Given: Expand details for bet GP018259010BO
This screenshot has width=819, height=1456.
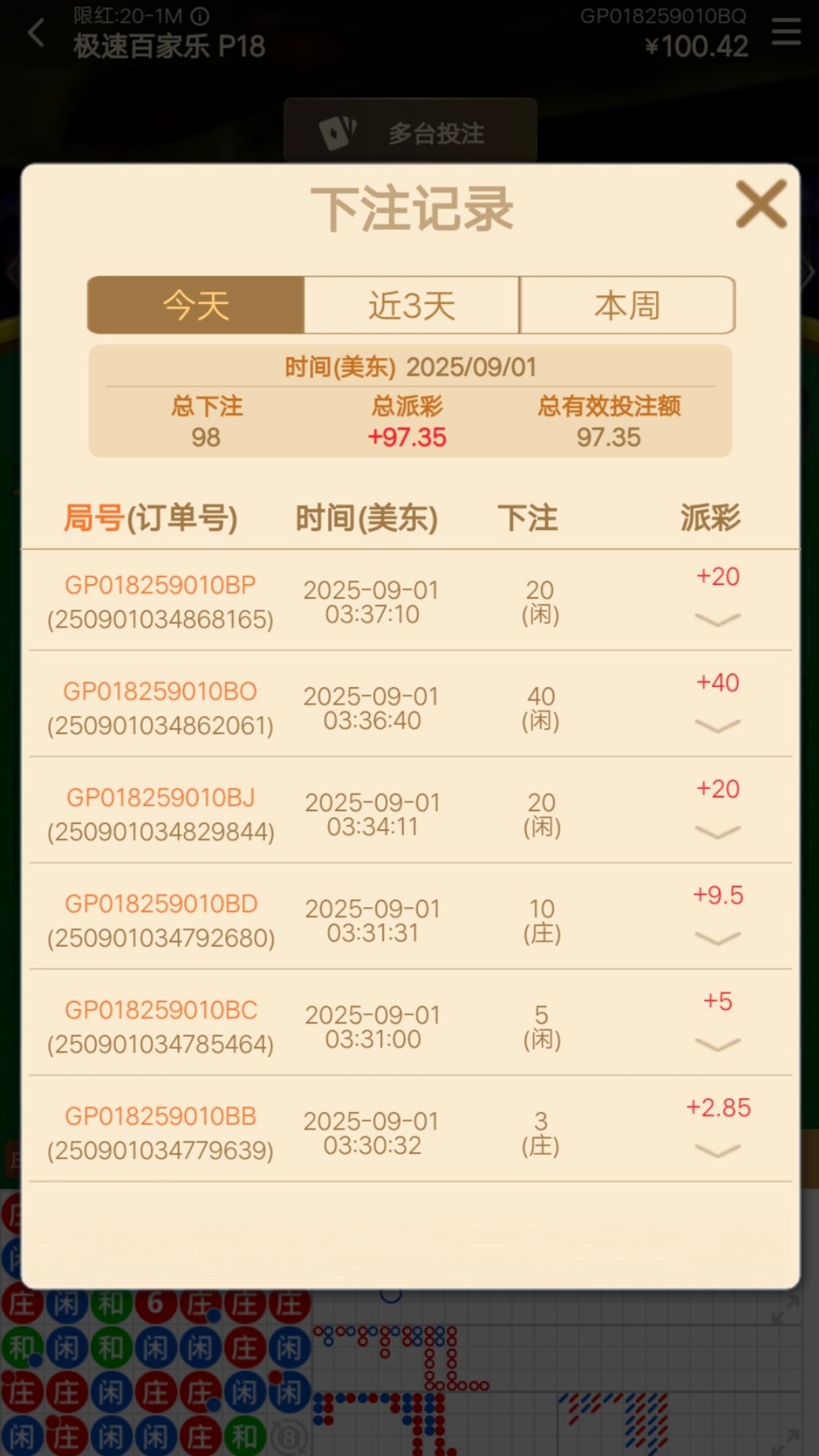Looking at the screenshot, I should (717, 726).
